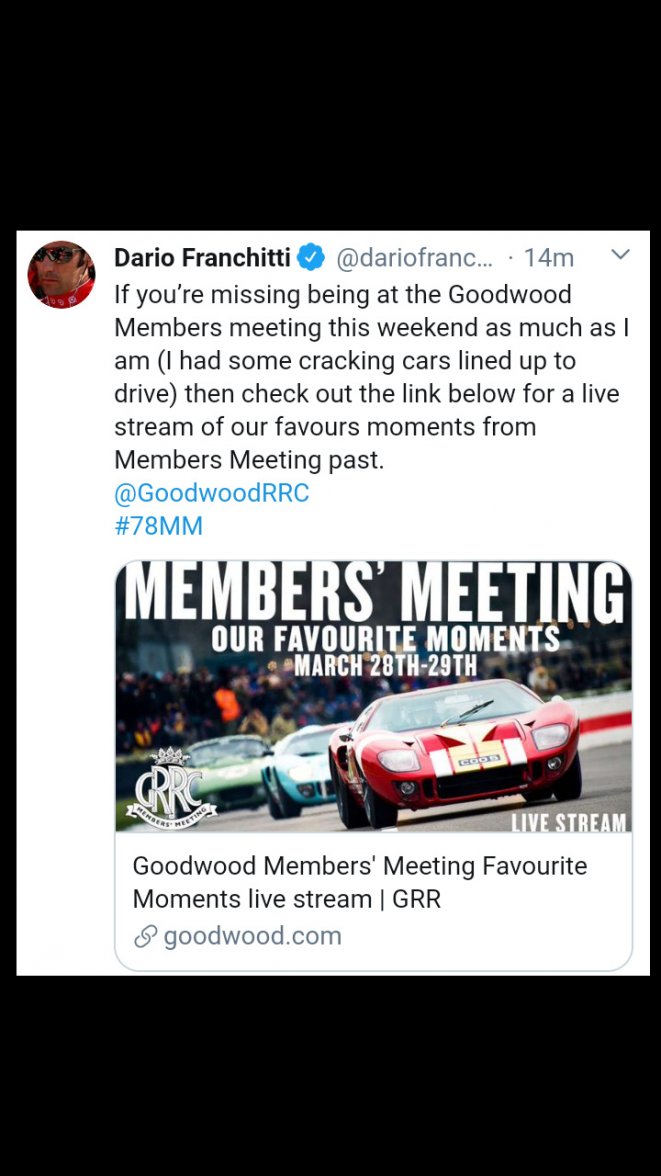
Task: Open the Goodwood Members' Meeting link card
Action: (373, 765)
